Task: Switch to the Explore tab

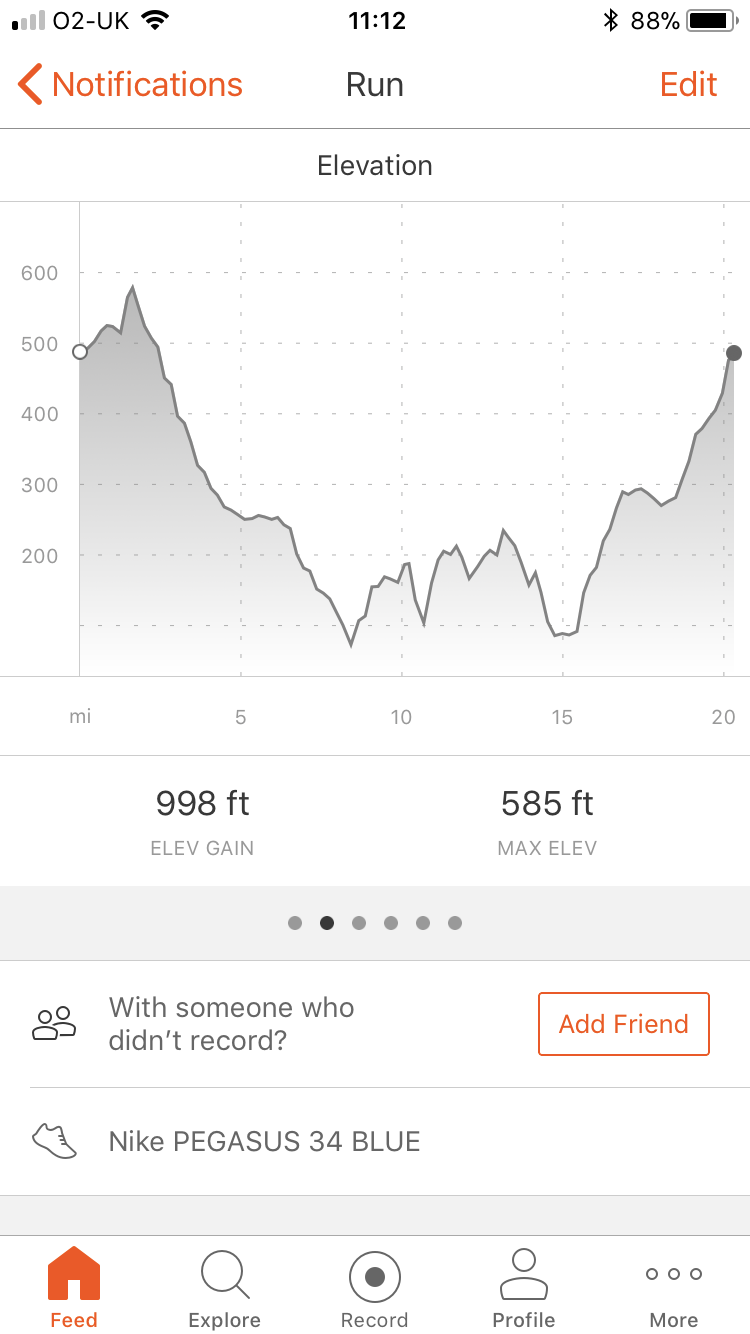Action: coord(224,1288)
